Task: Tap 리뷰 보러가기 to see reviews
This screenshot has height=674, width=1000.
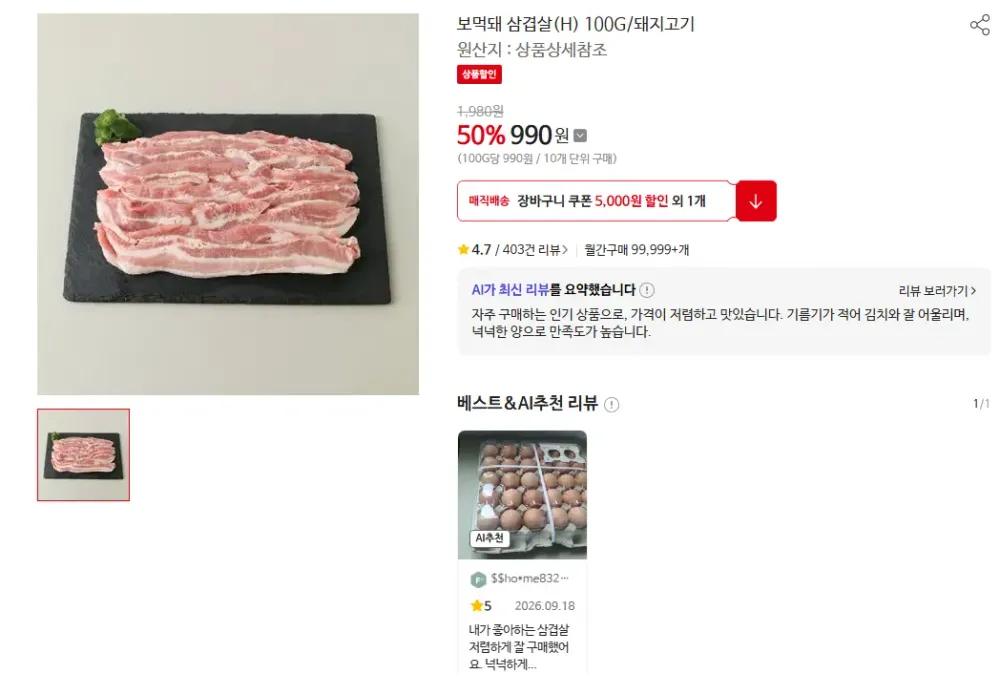Action: tap(937, 291)
